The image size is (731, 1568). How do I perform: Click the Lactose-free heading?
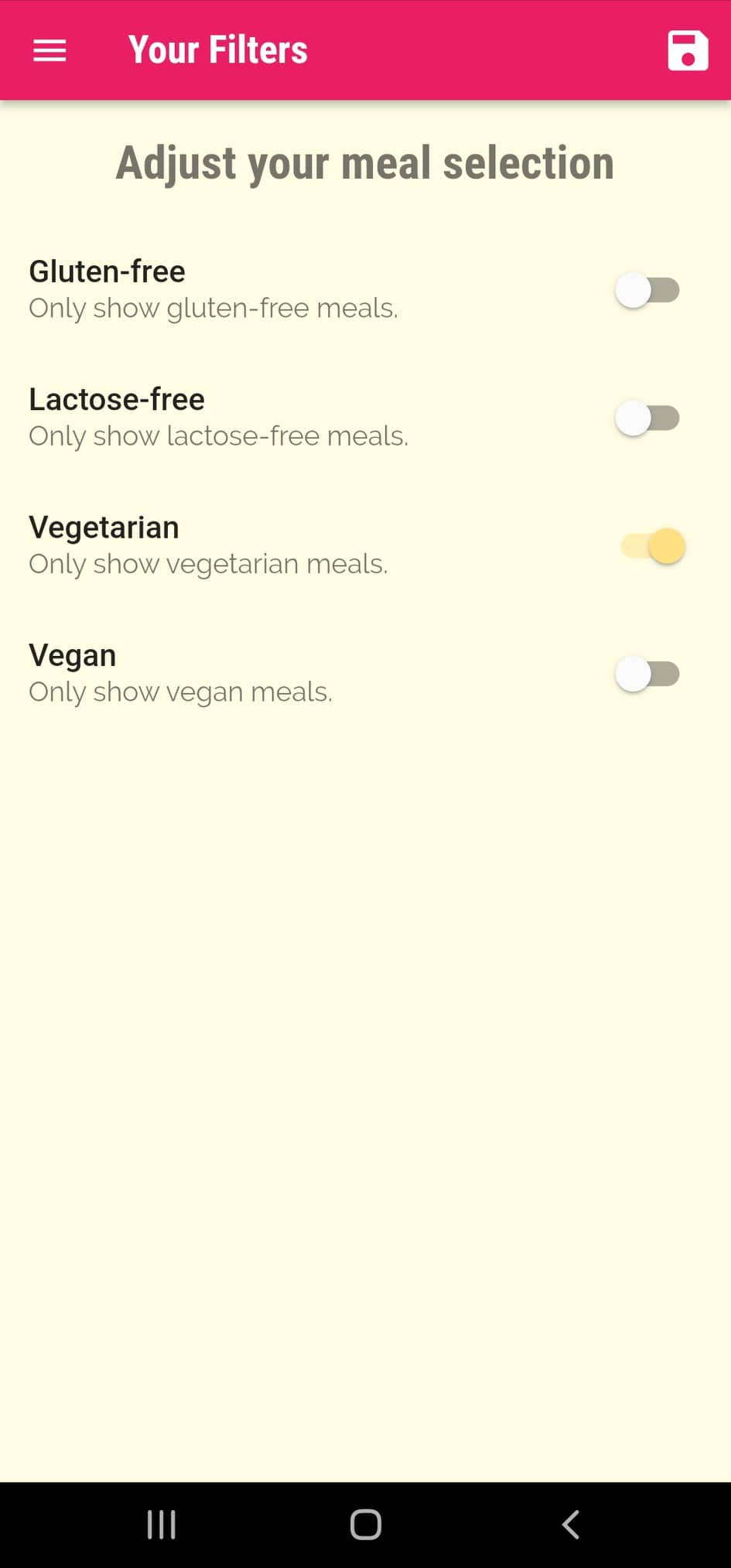click(x=116, y=399)
